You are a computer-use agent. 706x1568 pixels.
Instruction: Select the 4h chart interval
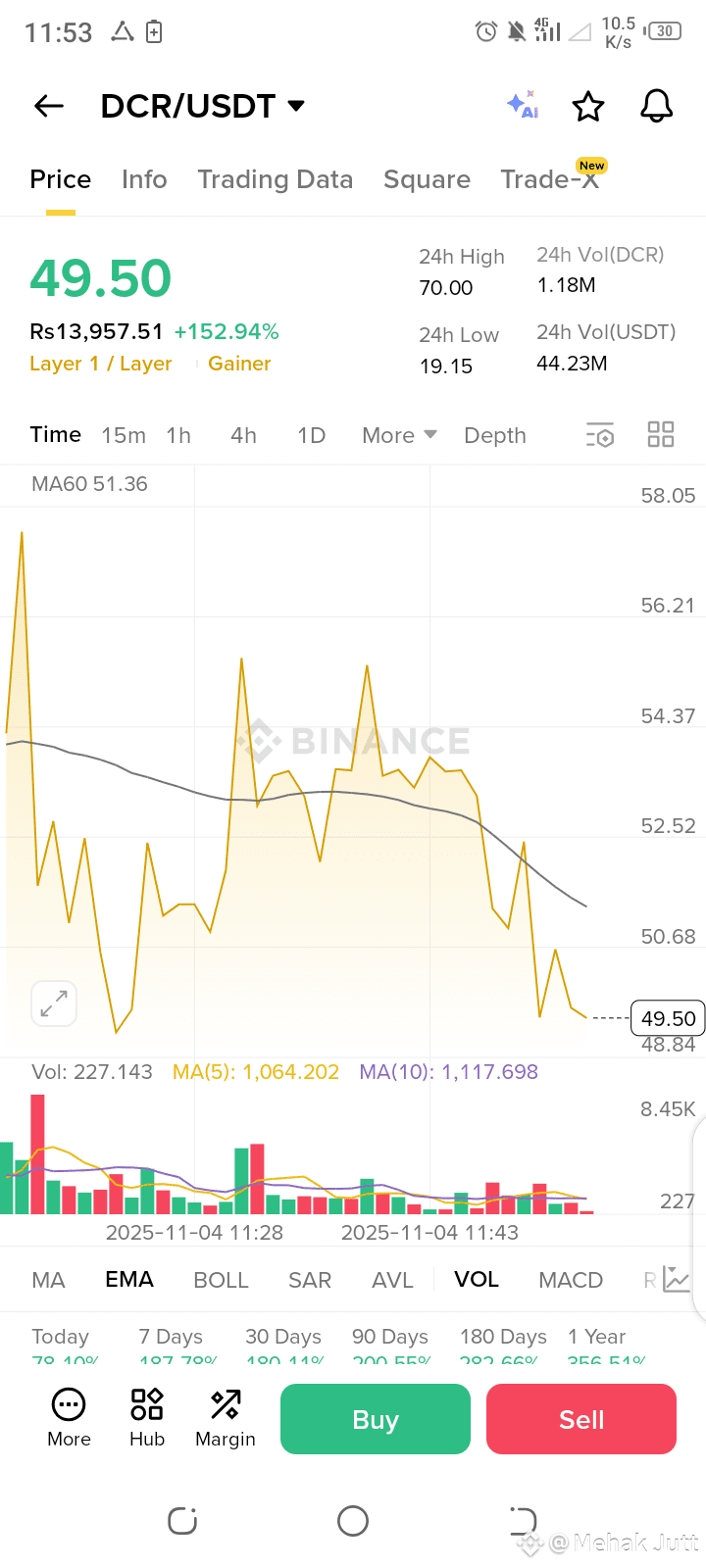[x=243, y=435]
